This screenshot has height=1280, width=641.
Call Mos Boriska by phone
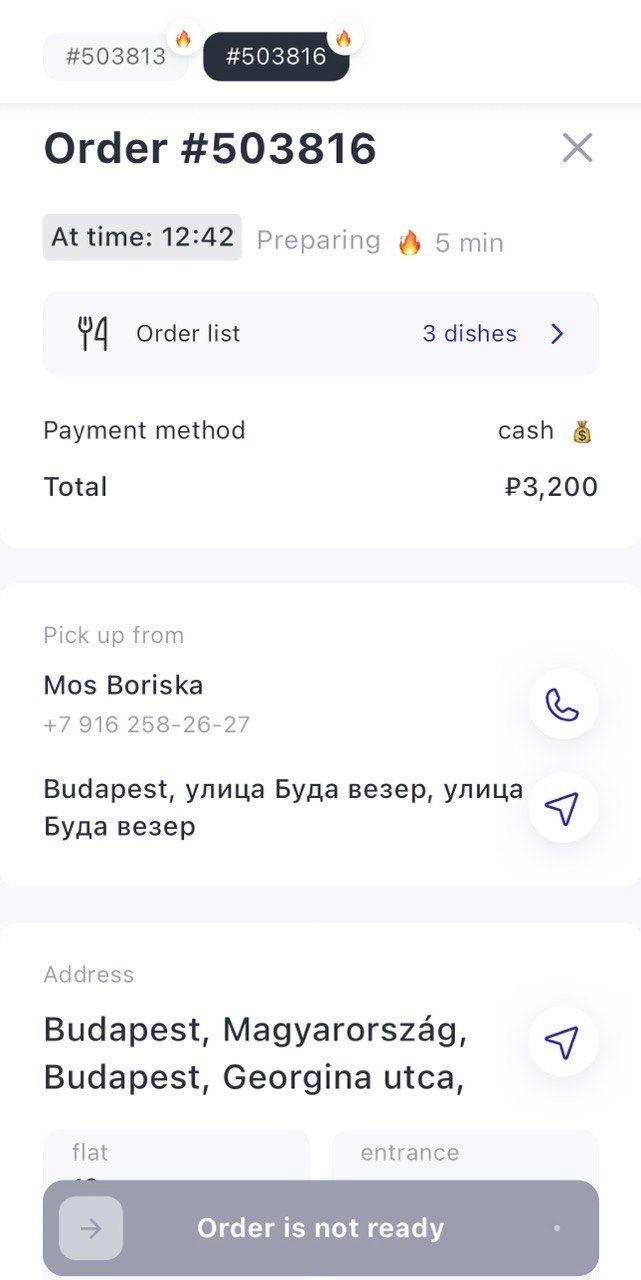pos(563,704)
